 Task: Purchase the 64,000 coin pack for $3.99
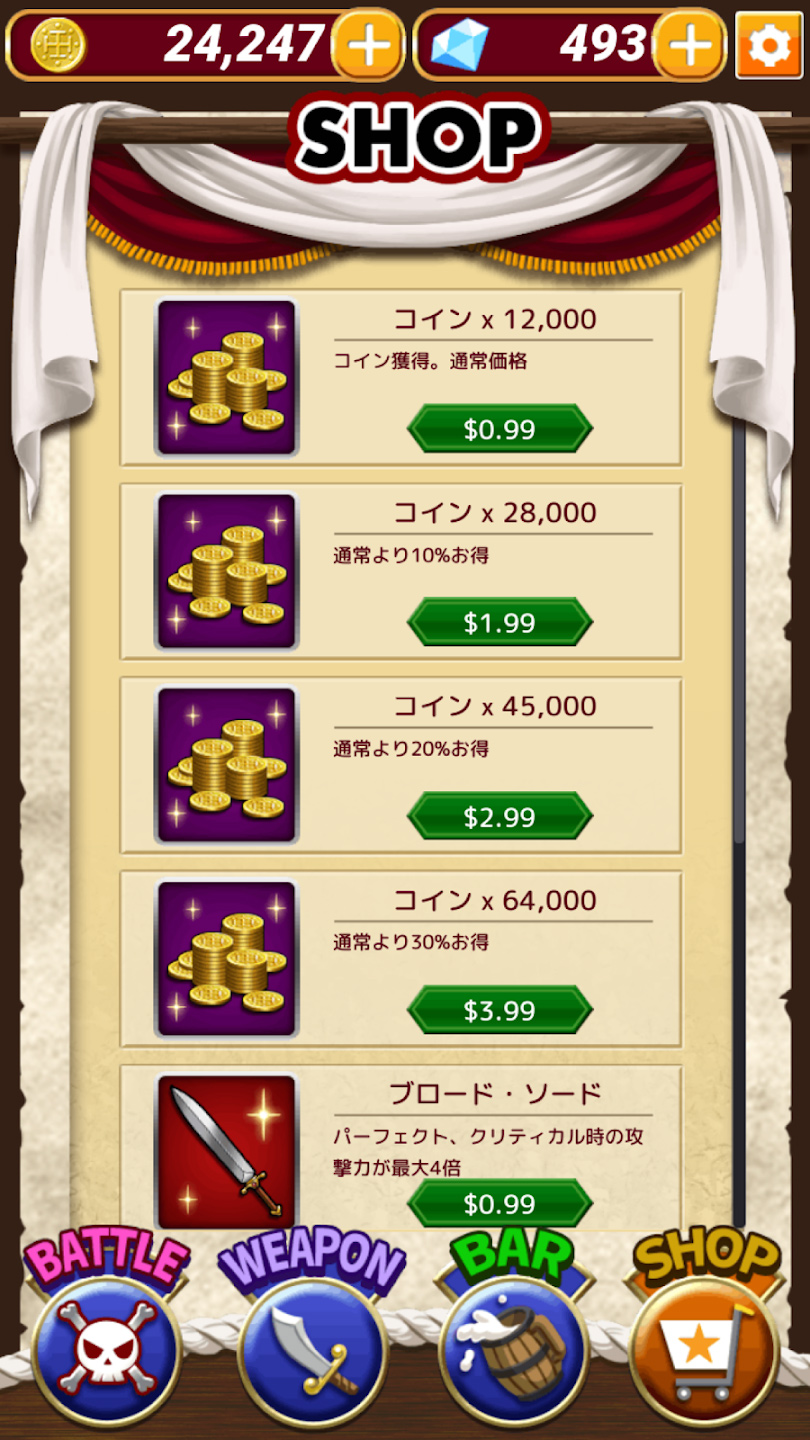(500, 1010)
